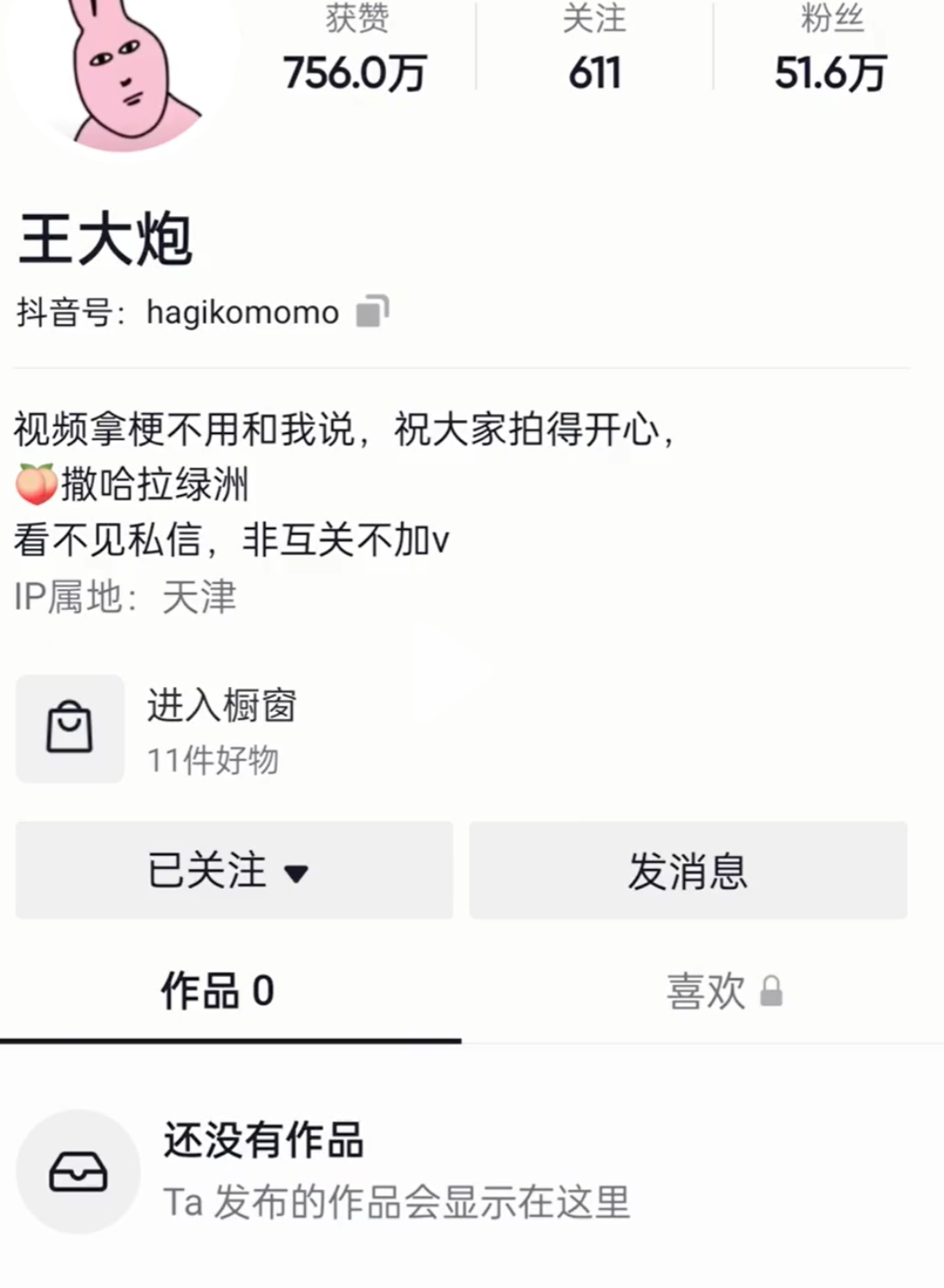This screenshot has width=944, height=1288.
Task: Click the shopping bag storefront icon
Action: [x=70, y=728]
